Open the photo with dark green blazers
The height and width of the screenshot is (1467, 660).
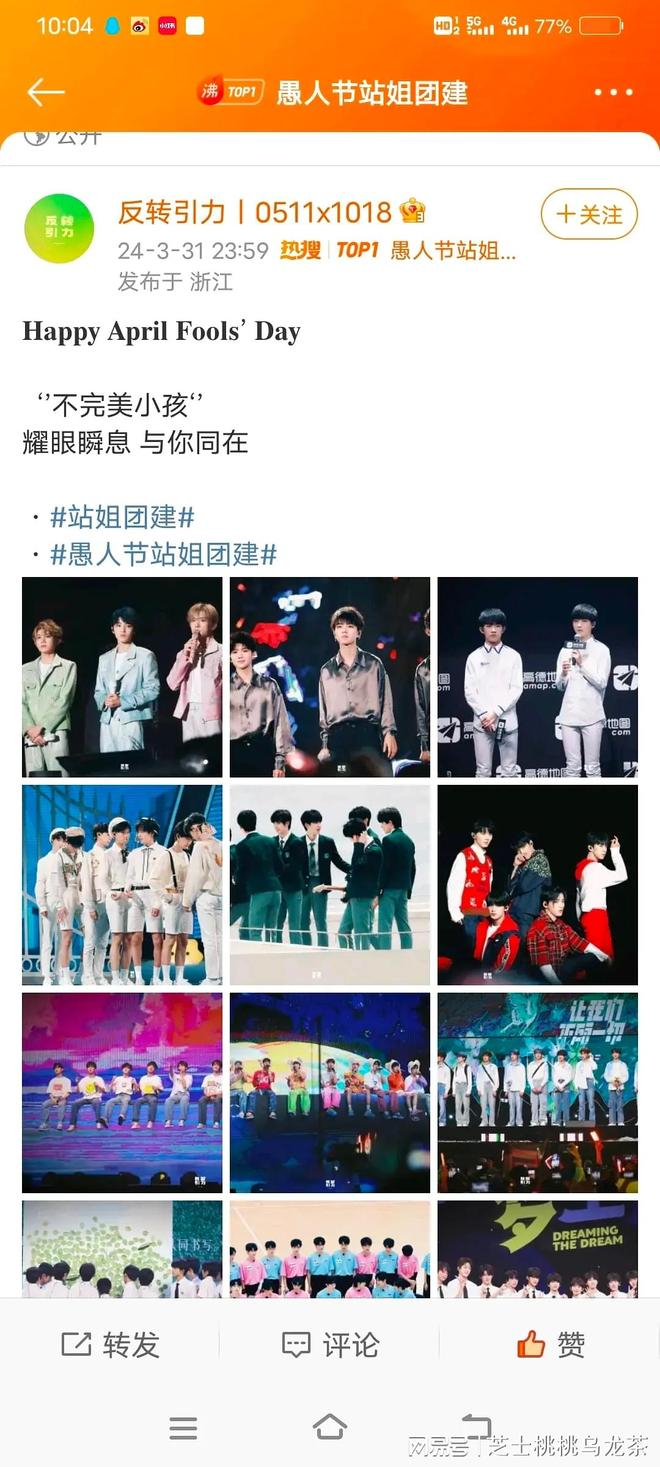[330, 885]
